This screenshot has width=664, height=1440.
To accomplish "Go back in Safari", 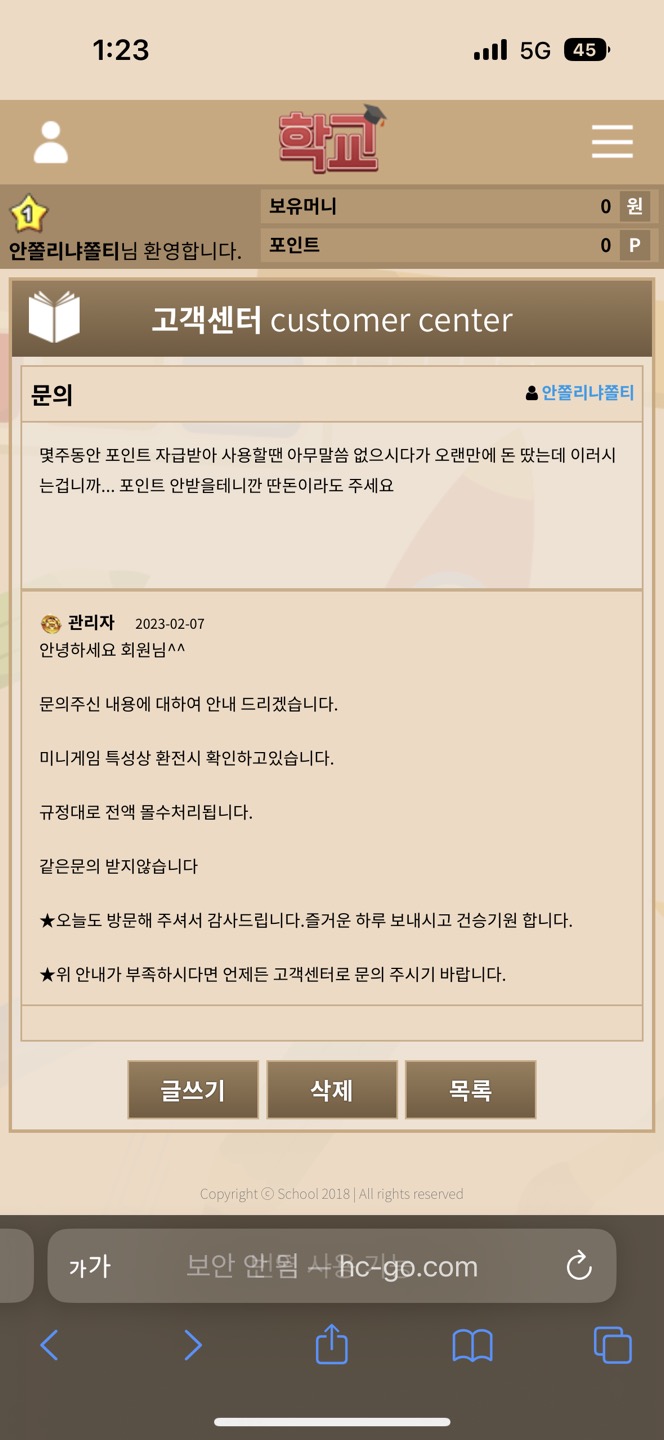I will click(x=49, y=1345).
